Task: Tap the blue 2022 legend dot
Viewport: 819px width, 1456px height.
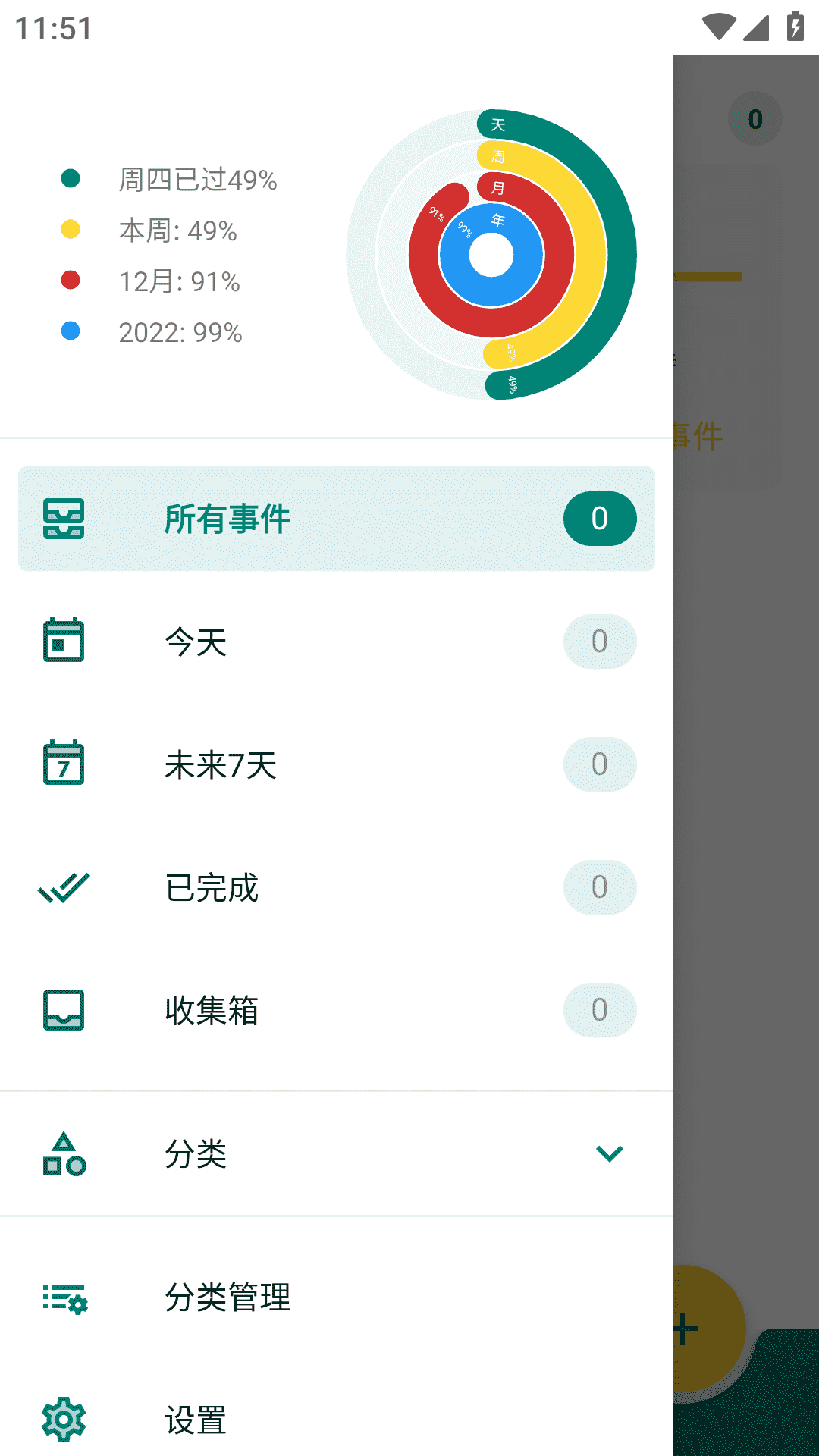Action: coord(71,332)
